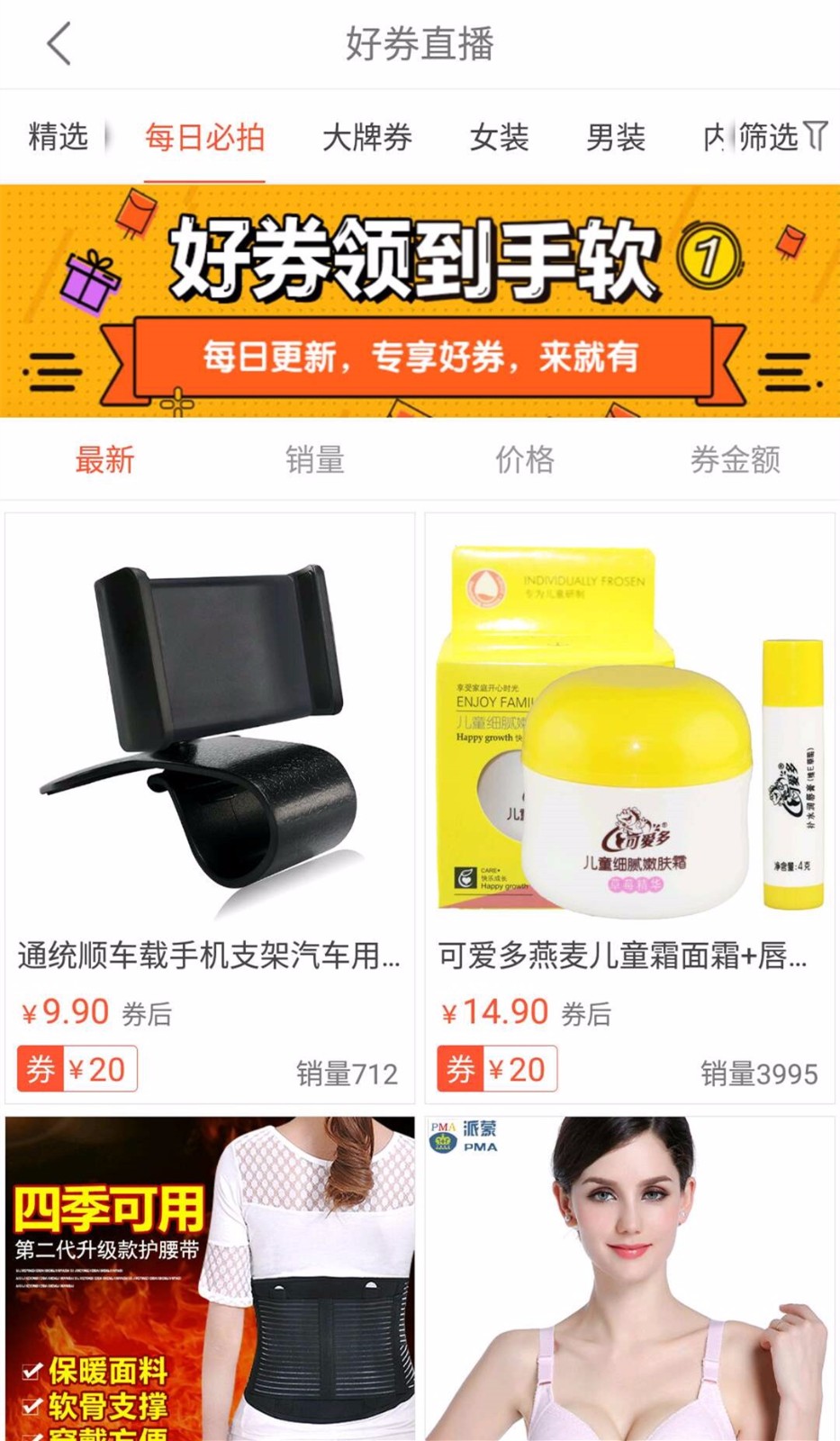Open the 大牌券 tab
The width and height of the screenshot is (840, 1441).
click(x=366, y=138)
